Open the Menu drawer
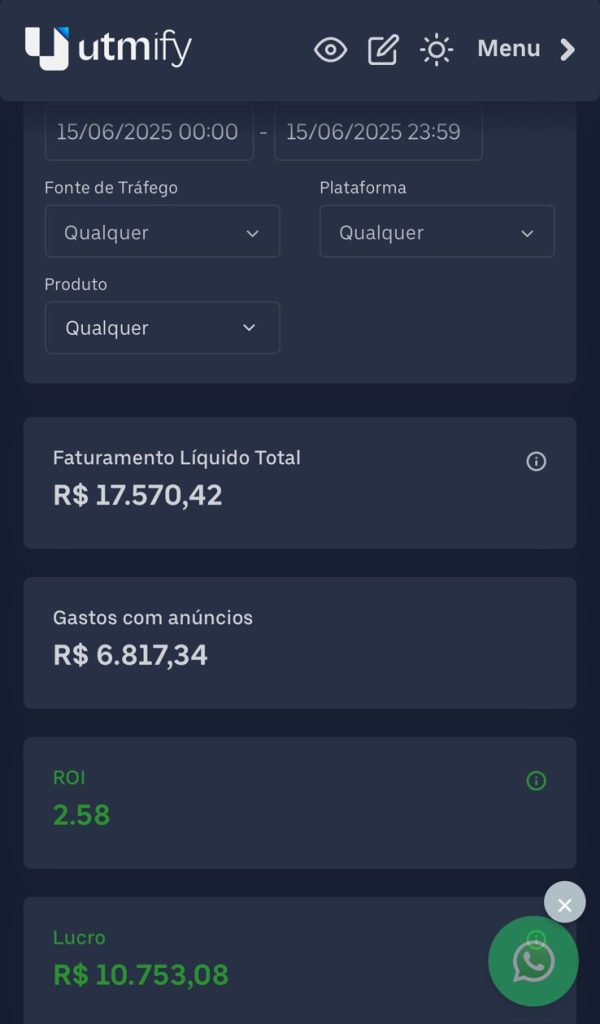 tap(526, 50)
